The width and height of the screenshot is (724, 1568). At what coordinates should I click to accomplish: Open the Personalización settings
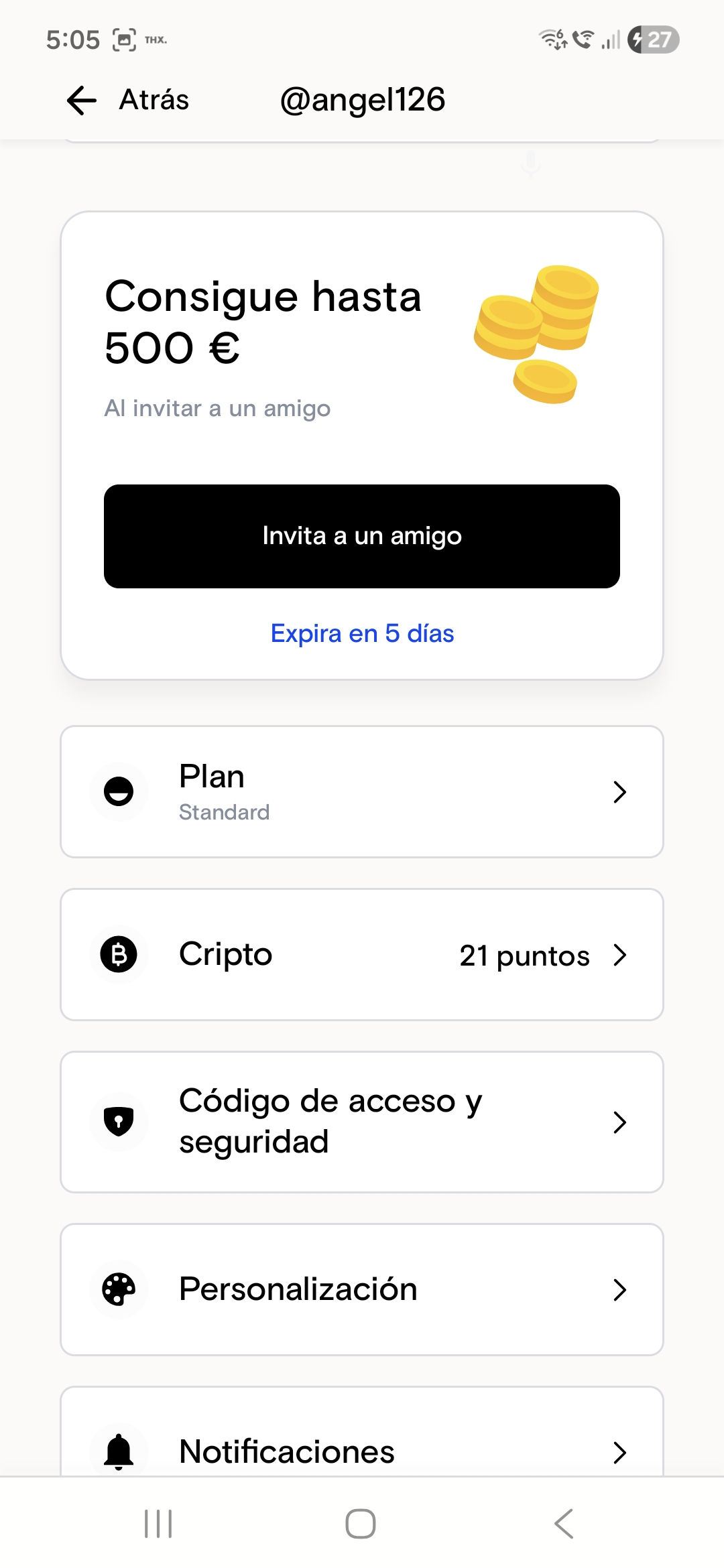tap(362, 1289)
